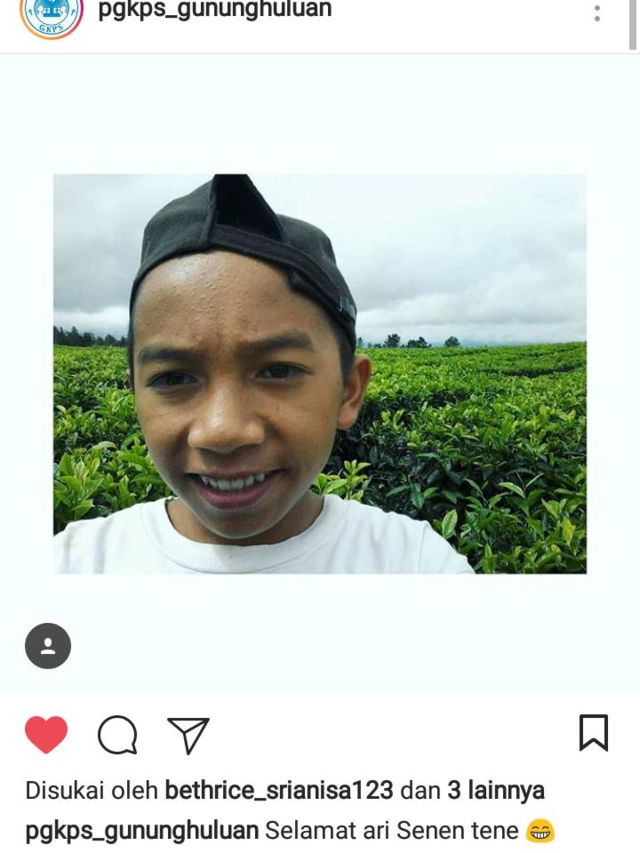
Task: Open pgkps_gununghuluan's profile from the caption
Action: [x=142, y=830]
